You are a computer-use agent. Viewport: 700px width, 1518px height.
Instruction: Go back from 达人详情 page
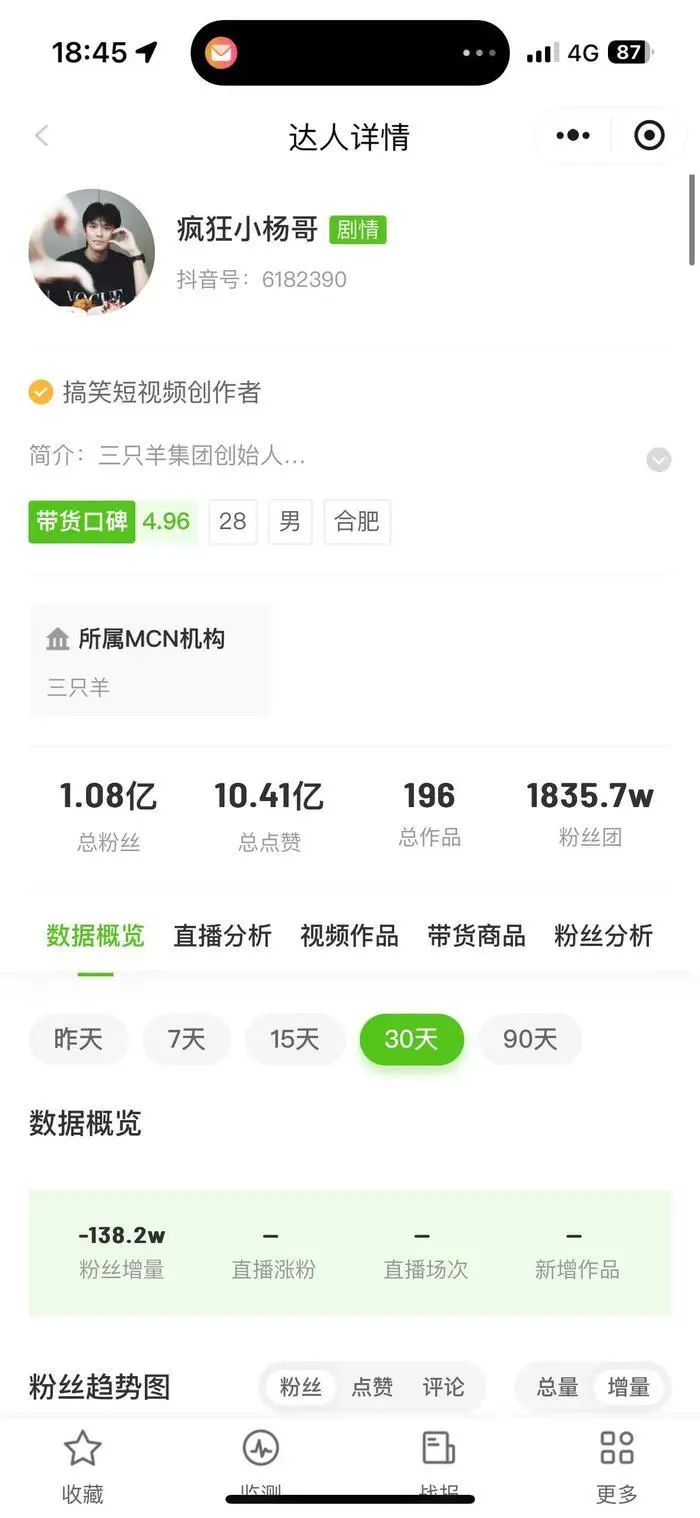coord(42,136)
